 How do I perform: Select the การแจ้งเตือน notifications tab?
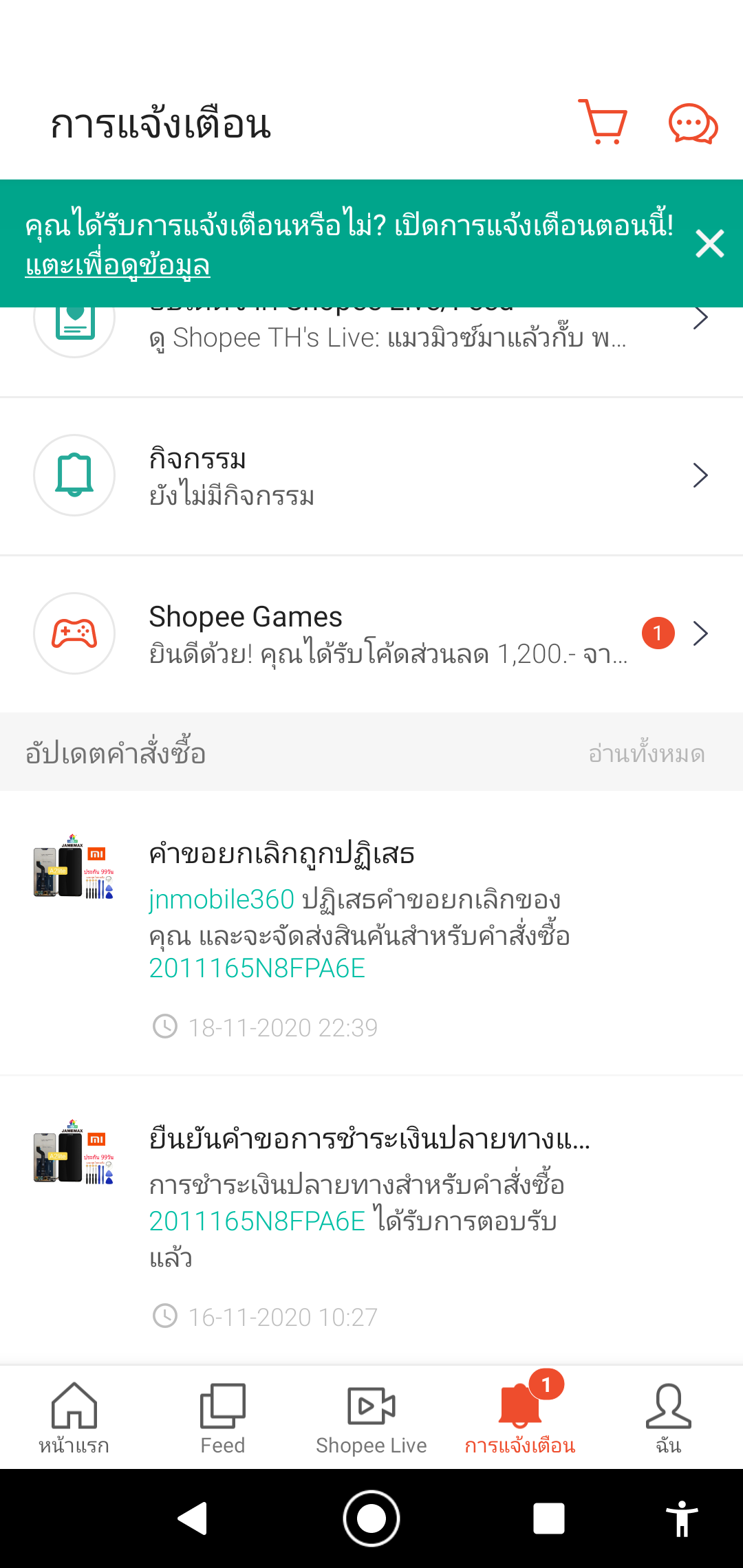[x=520, y=1417]
